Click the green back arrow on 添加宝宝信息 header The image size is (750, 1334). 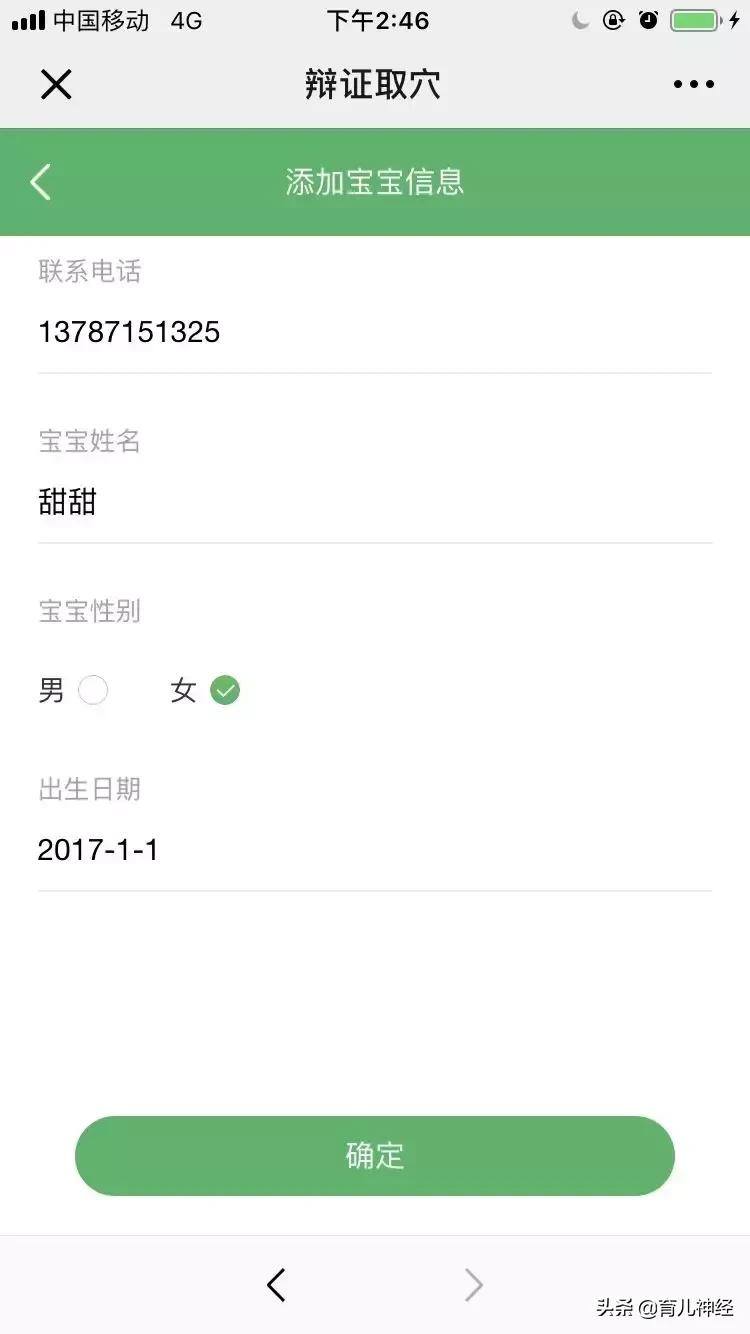click(x=40, y=182)
